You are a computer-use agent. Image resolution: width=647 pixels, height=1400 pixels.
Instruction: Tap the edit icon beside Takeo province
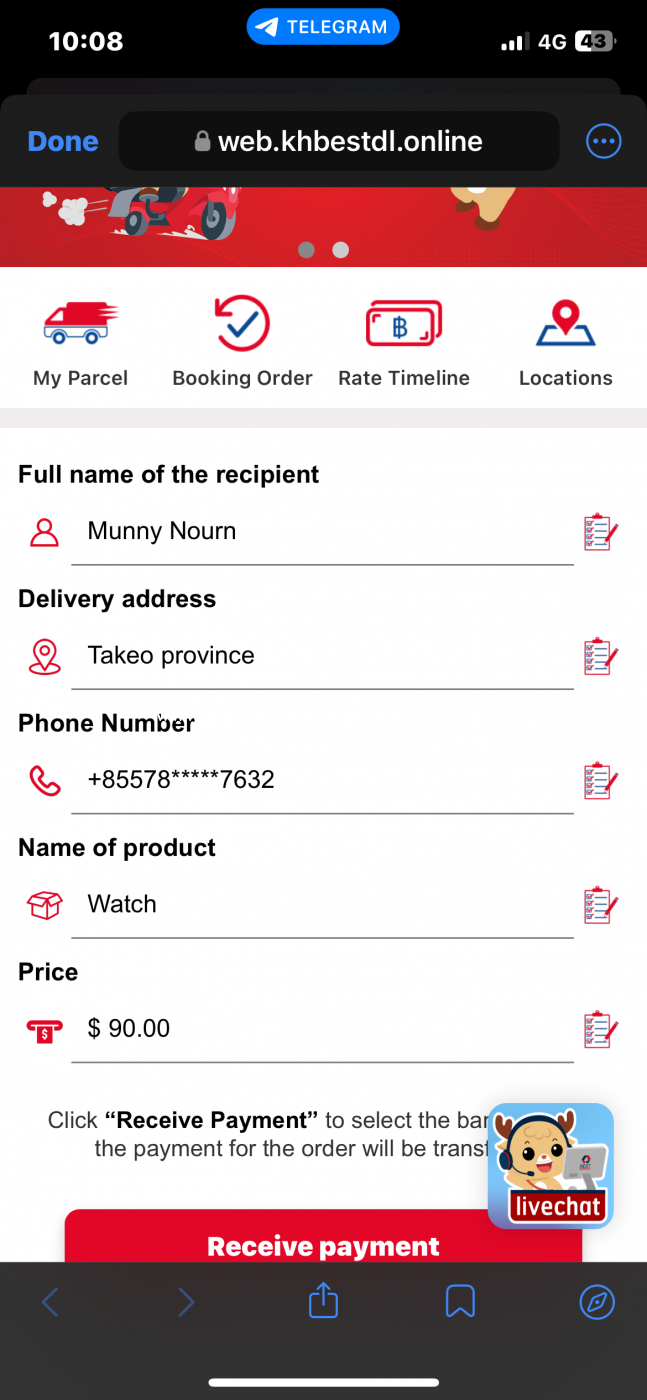coord(601,656)
